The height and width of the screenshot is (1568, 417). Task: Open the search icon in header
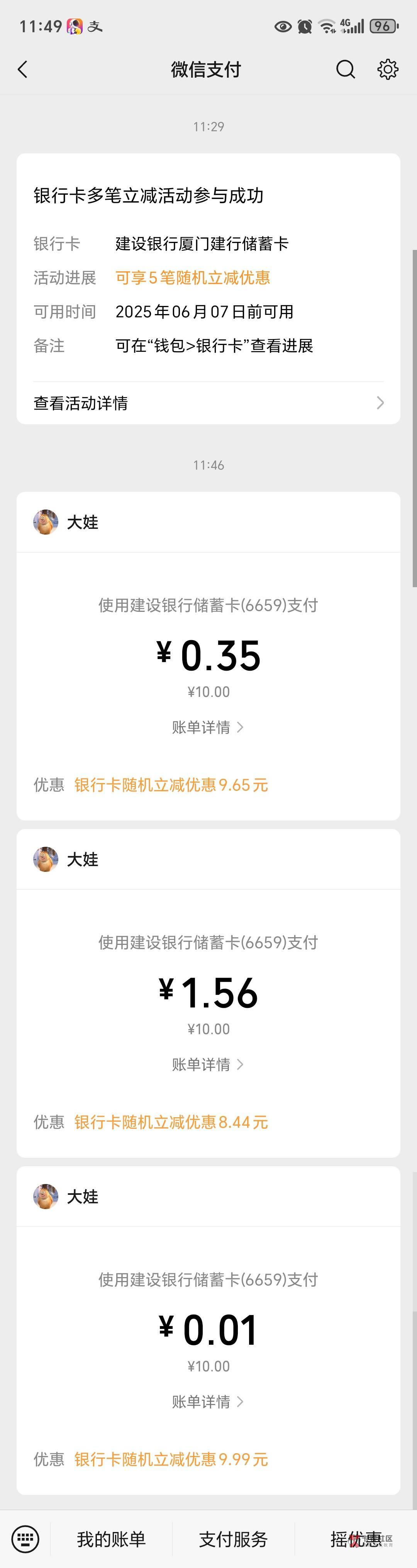click(x=345, y=70)
